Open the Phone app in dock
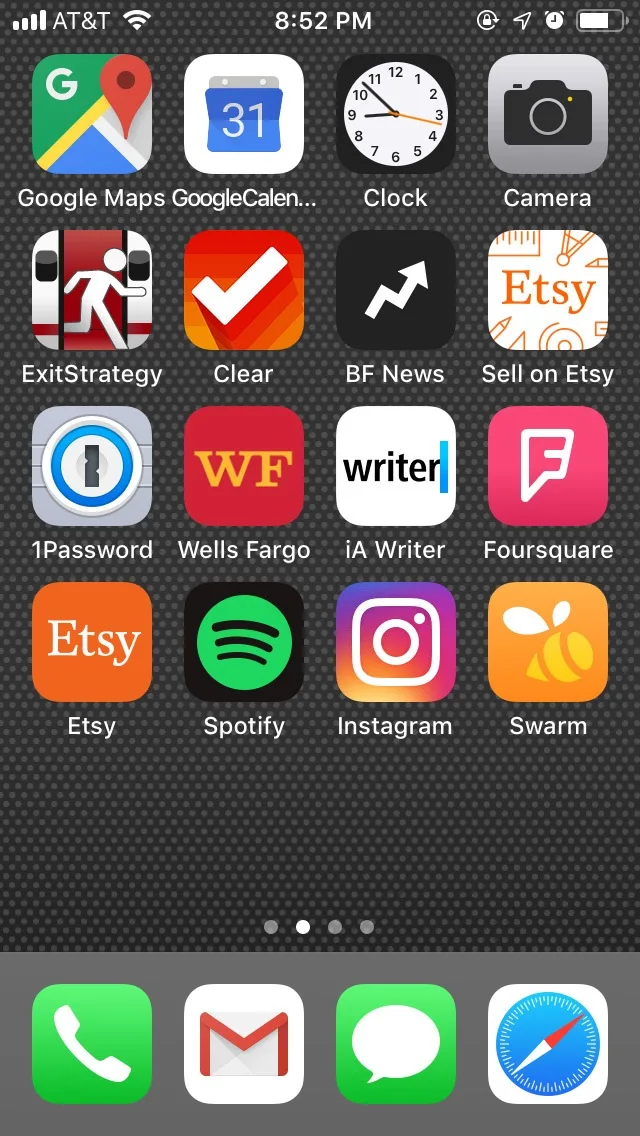640x1136 pixels. (92, 1044)
